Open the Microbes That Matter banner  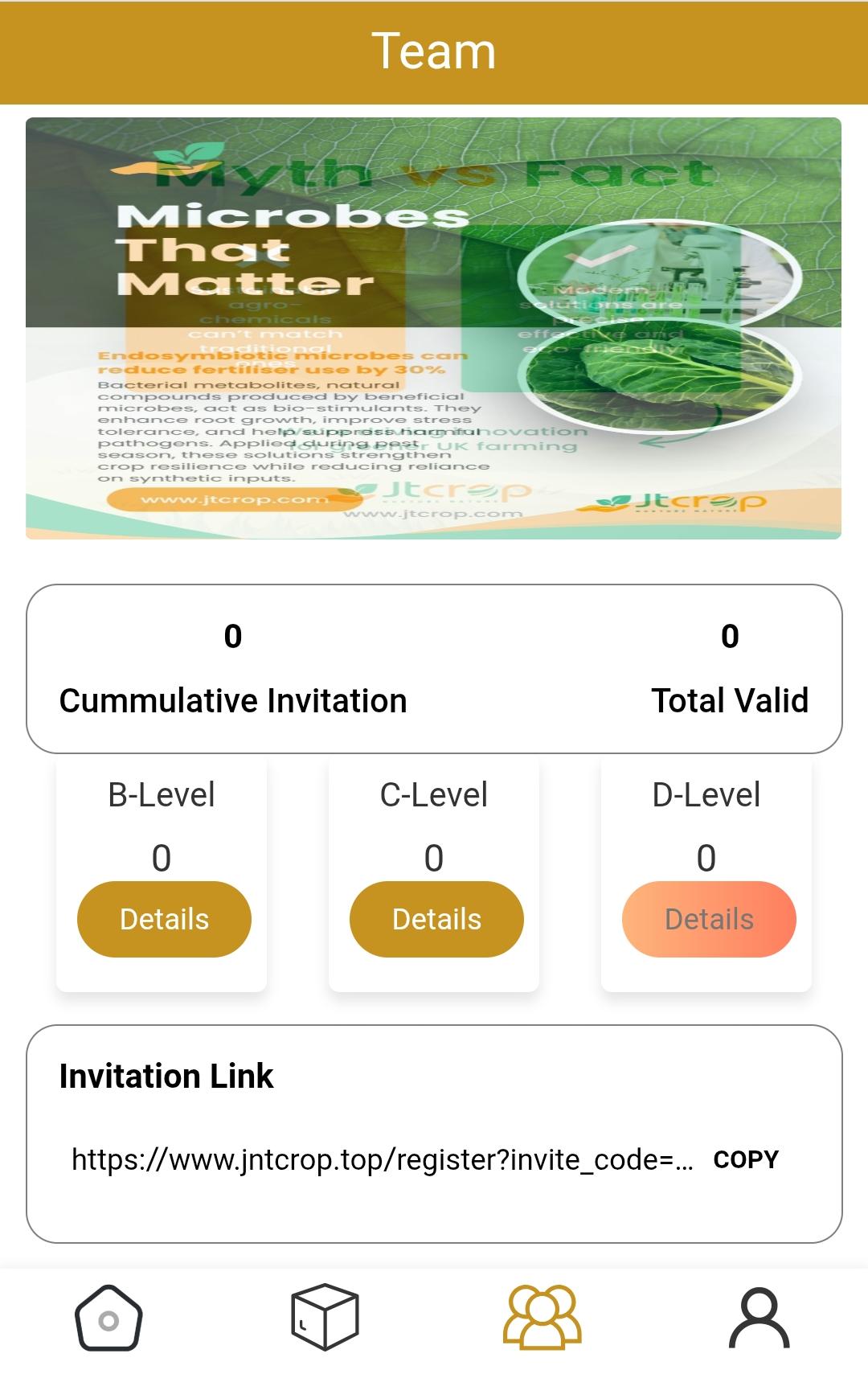pos(433,328)
